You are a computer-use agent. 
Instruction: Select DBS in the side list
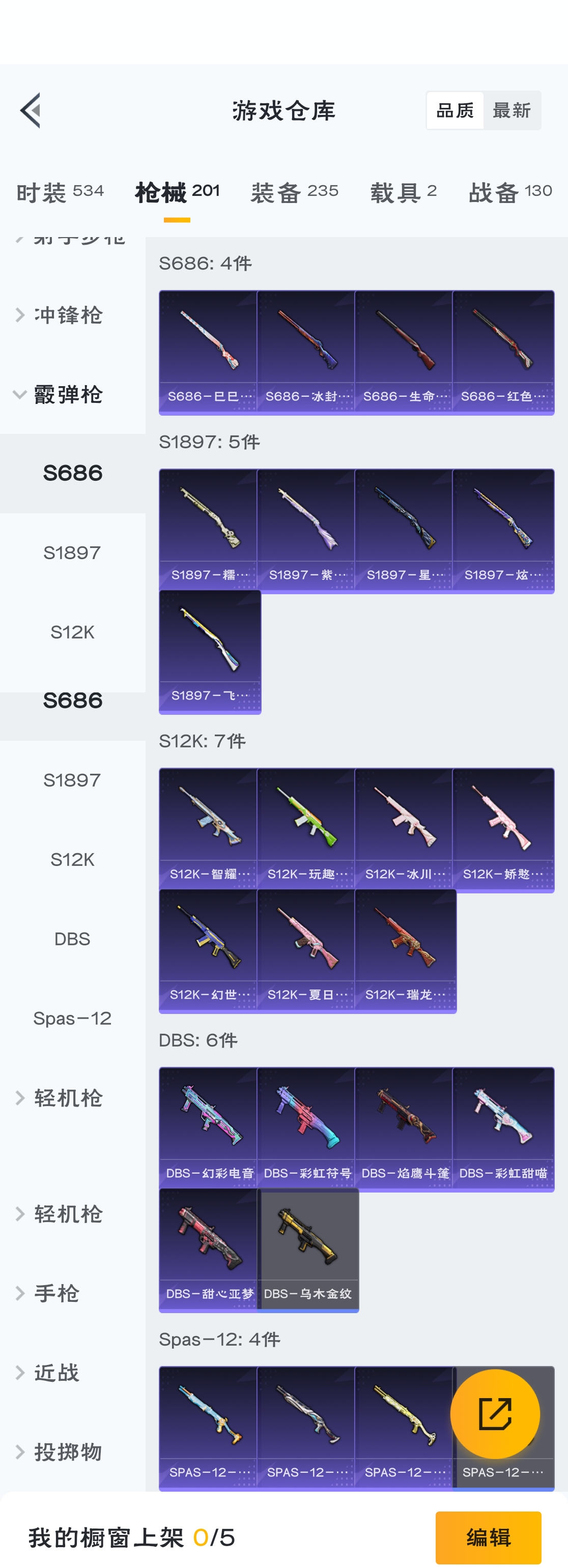click(72, 939)
